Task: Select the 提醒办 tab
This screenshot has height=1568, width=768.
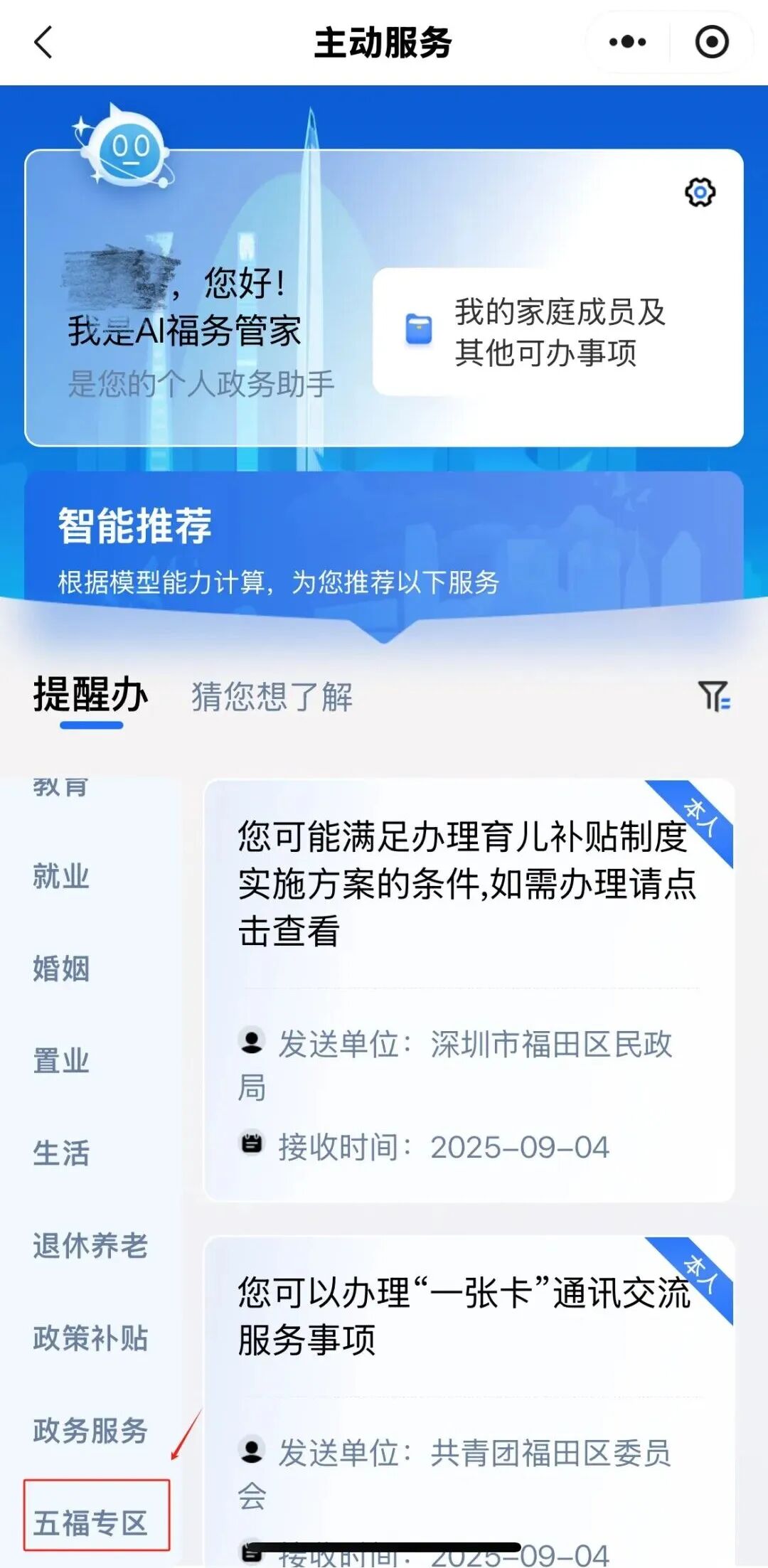Action: (91, 695)
